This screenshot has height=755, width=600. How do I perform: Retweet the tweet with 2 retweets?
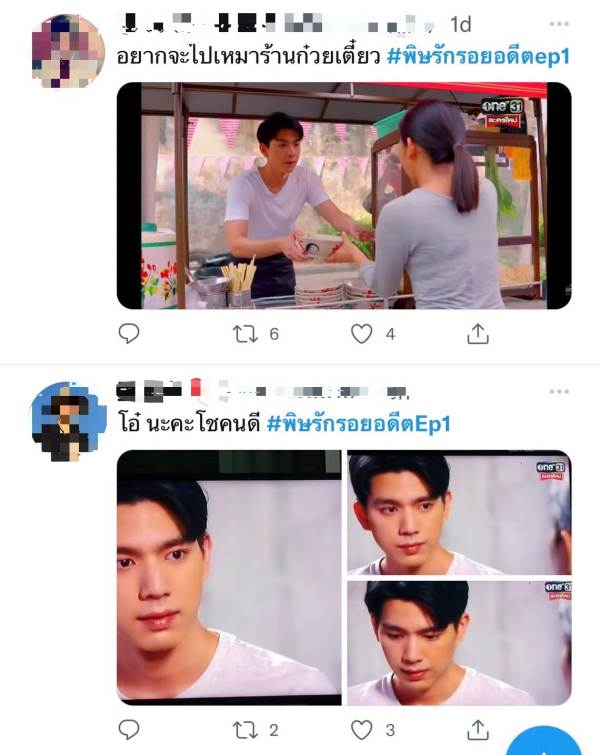coord(245,730)
